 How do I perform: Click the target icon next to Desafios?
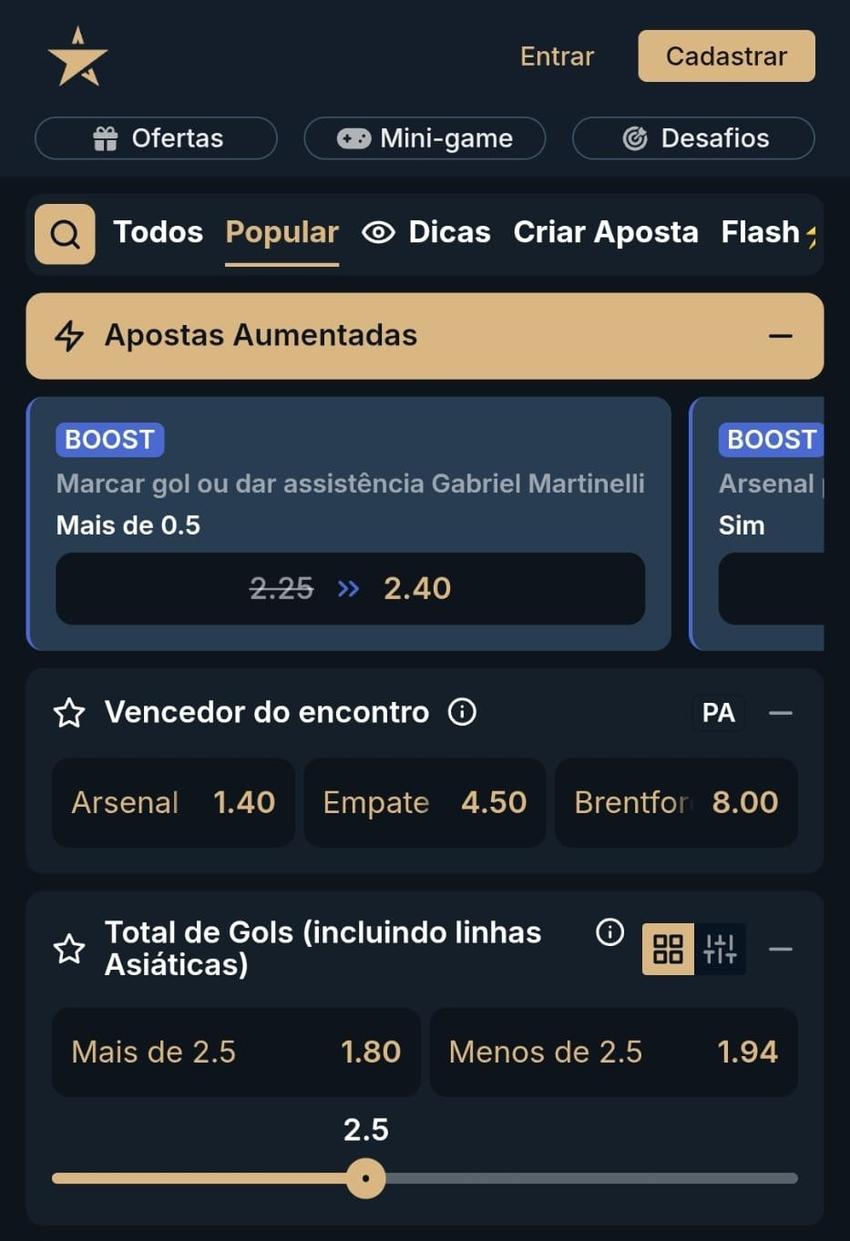tap(634, 138)
